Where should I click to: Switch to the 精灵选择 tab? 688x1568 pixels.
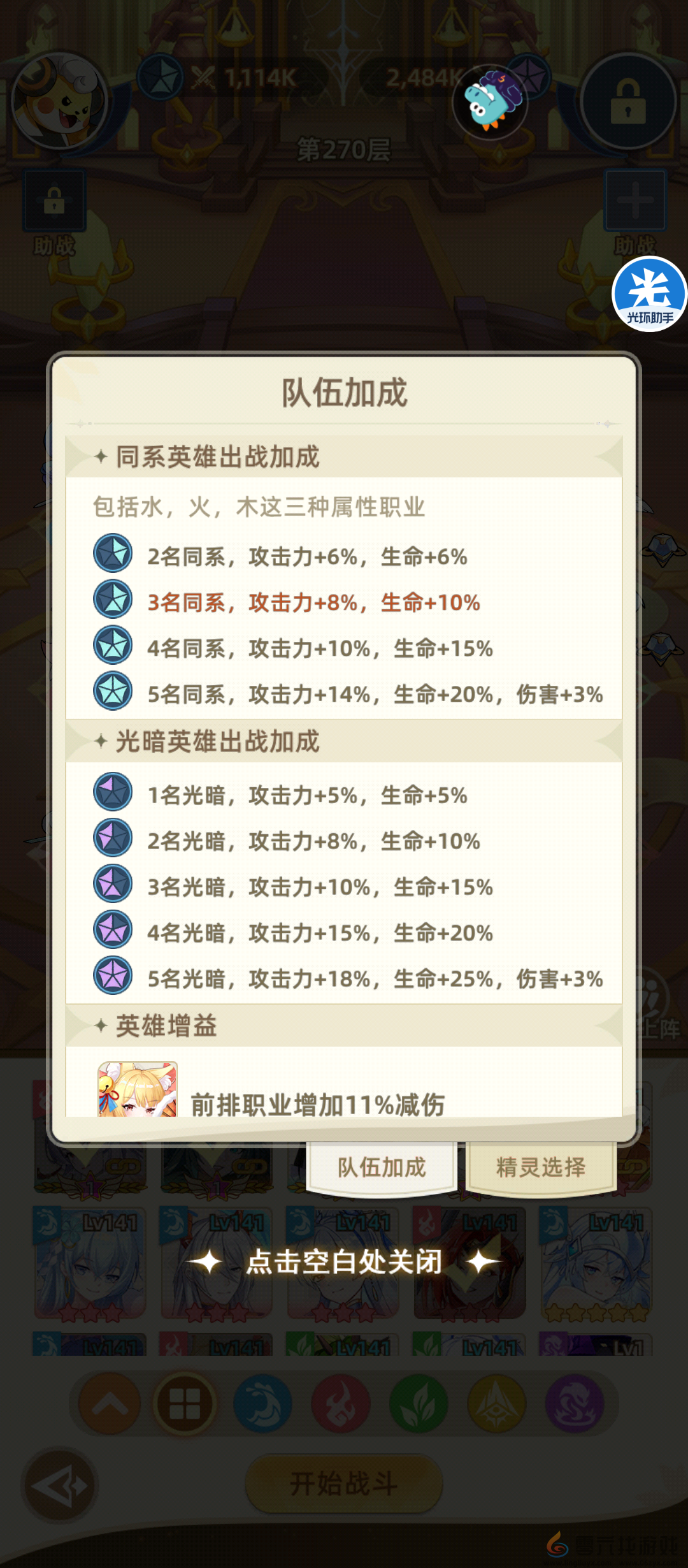[540, 1168]
